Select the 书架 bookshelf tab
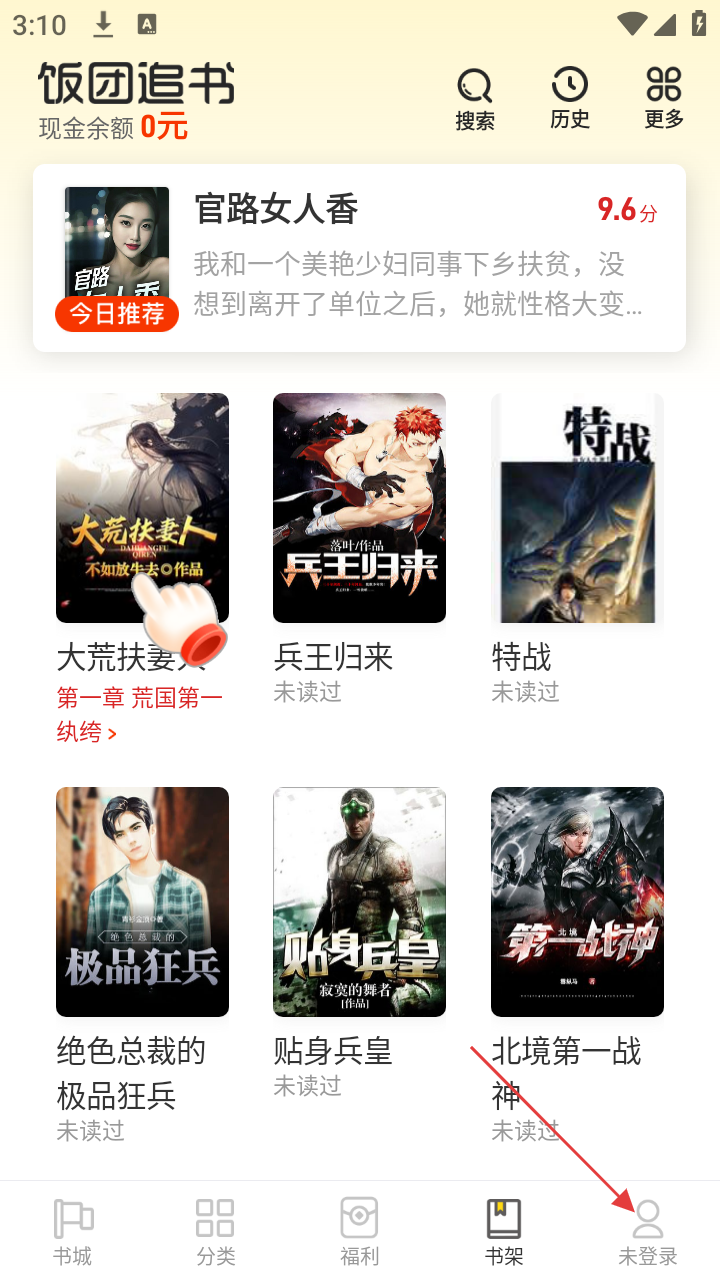This screenshot has width=720, height=1280. pyautogui.click(x=504, y=1231)
